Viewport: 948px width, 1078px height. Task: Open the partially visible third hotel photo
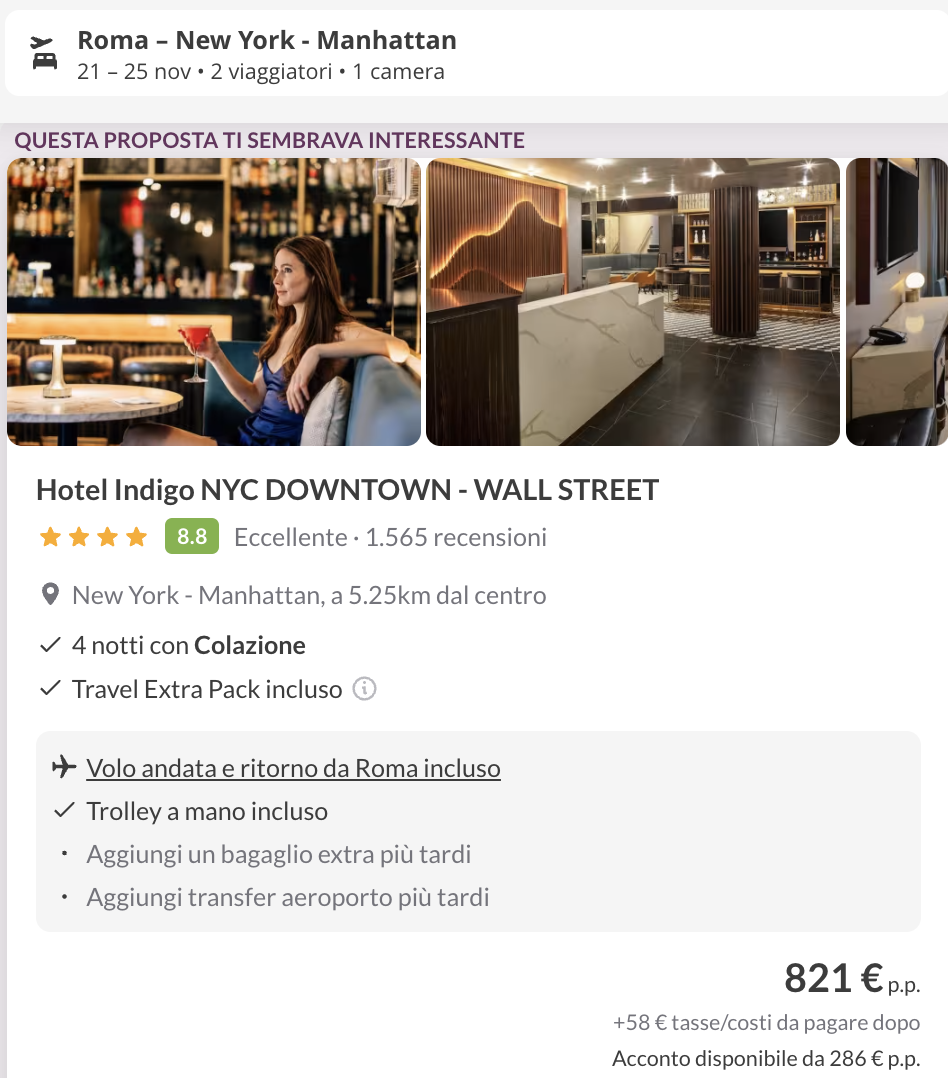point(897,302)
